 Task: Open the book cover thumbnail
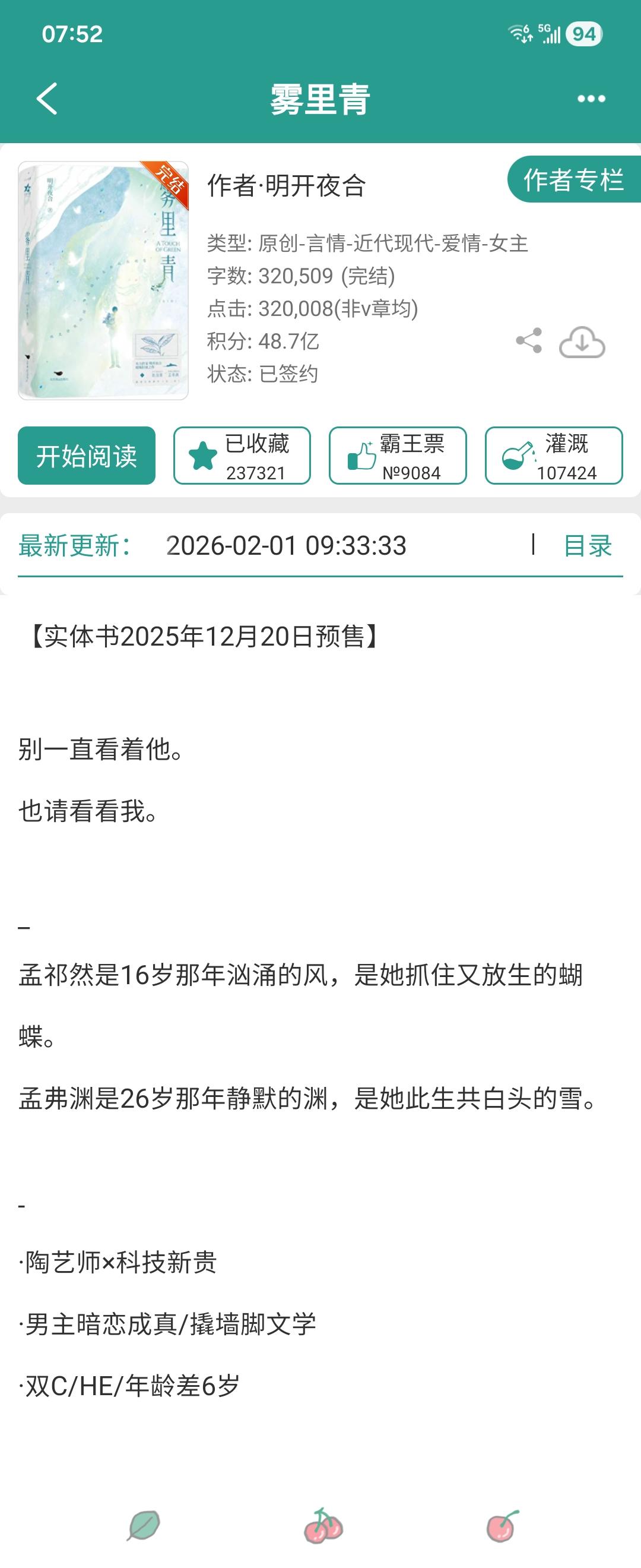click(104, 278)
